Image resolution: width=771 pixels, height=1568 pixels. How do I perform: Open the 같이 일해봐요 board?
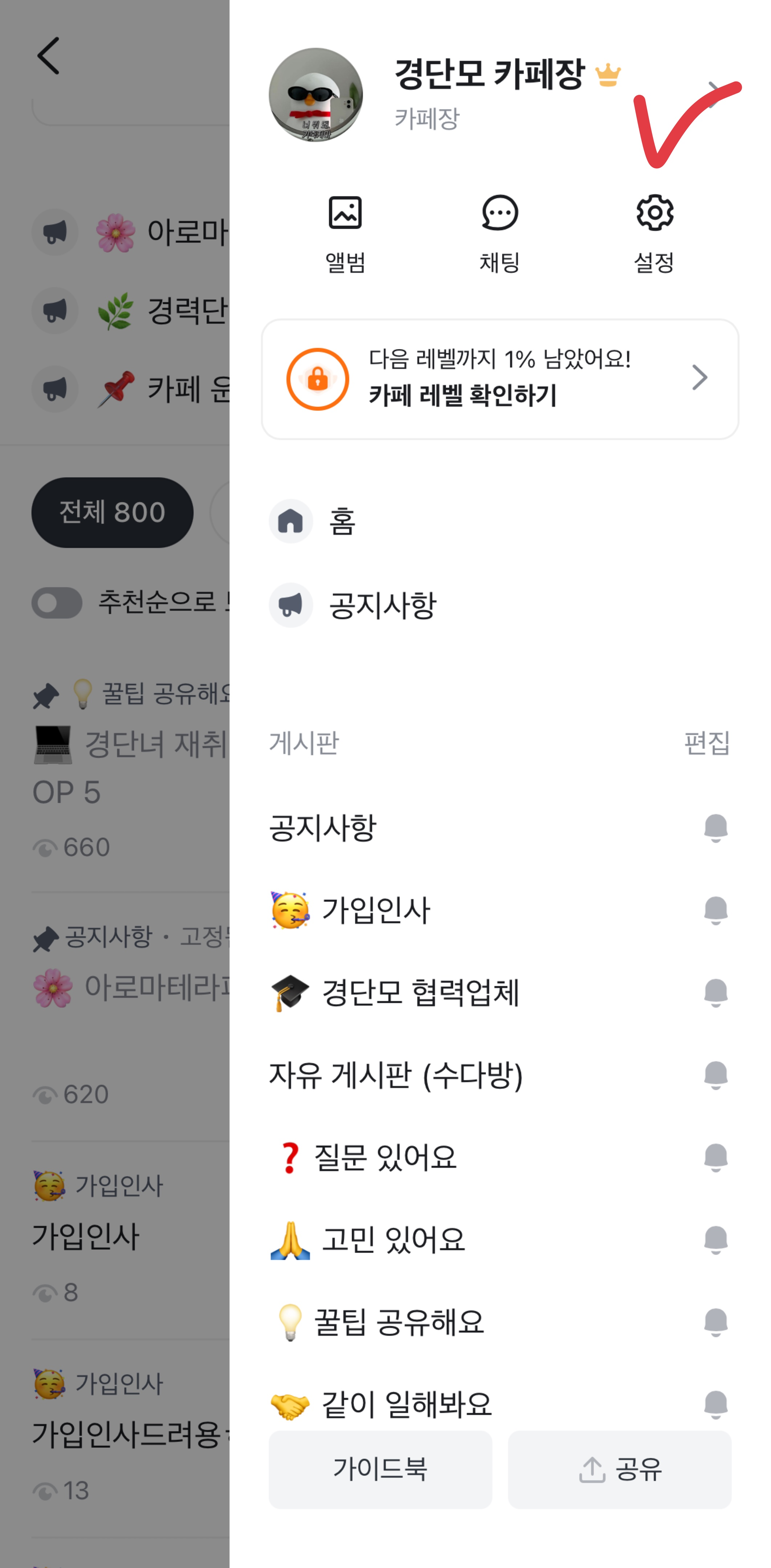pyautogui.click(x=406, y=1404)
